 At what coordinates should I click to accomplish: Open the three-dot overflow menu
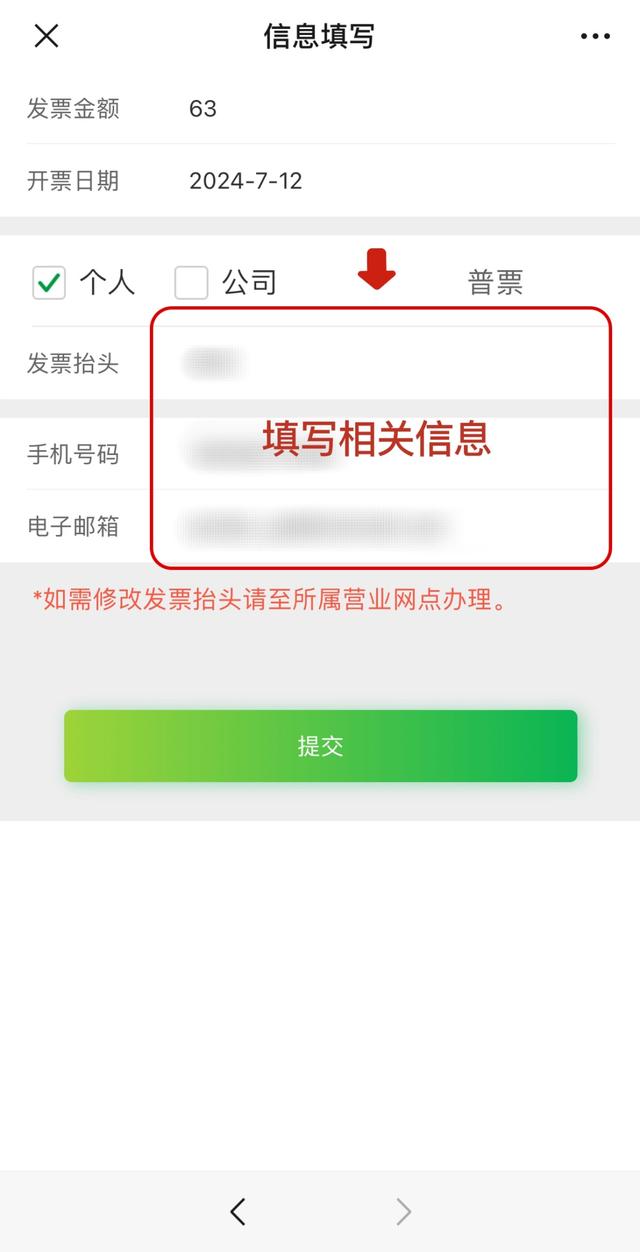(595, 36)
